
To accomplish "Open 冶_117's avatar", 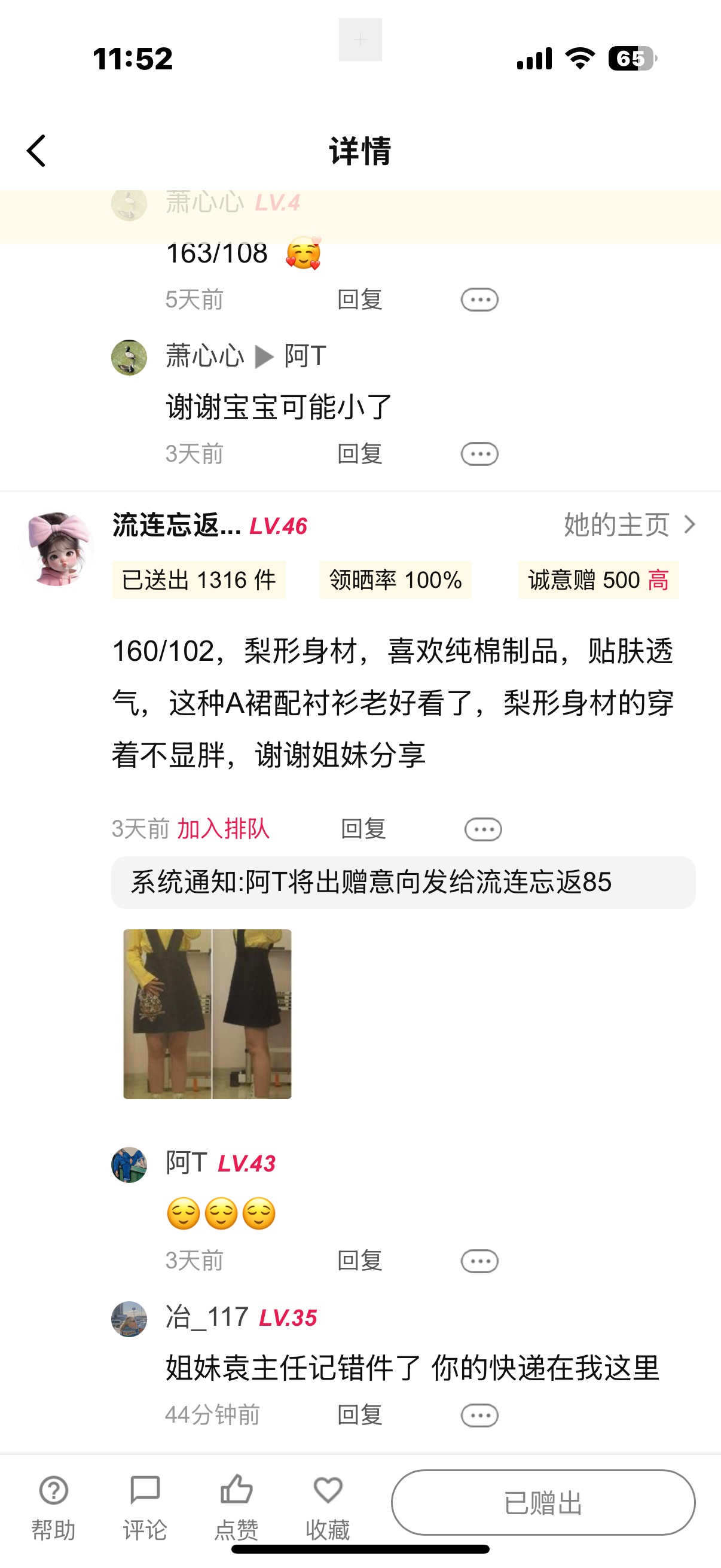I will [129, 1319].
